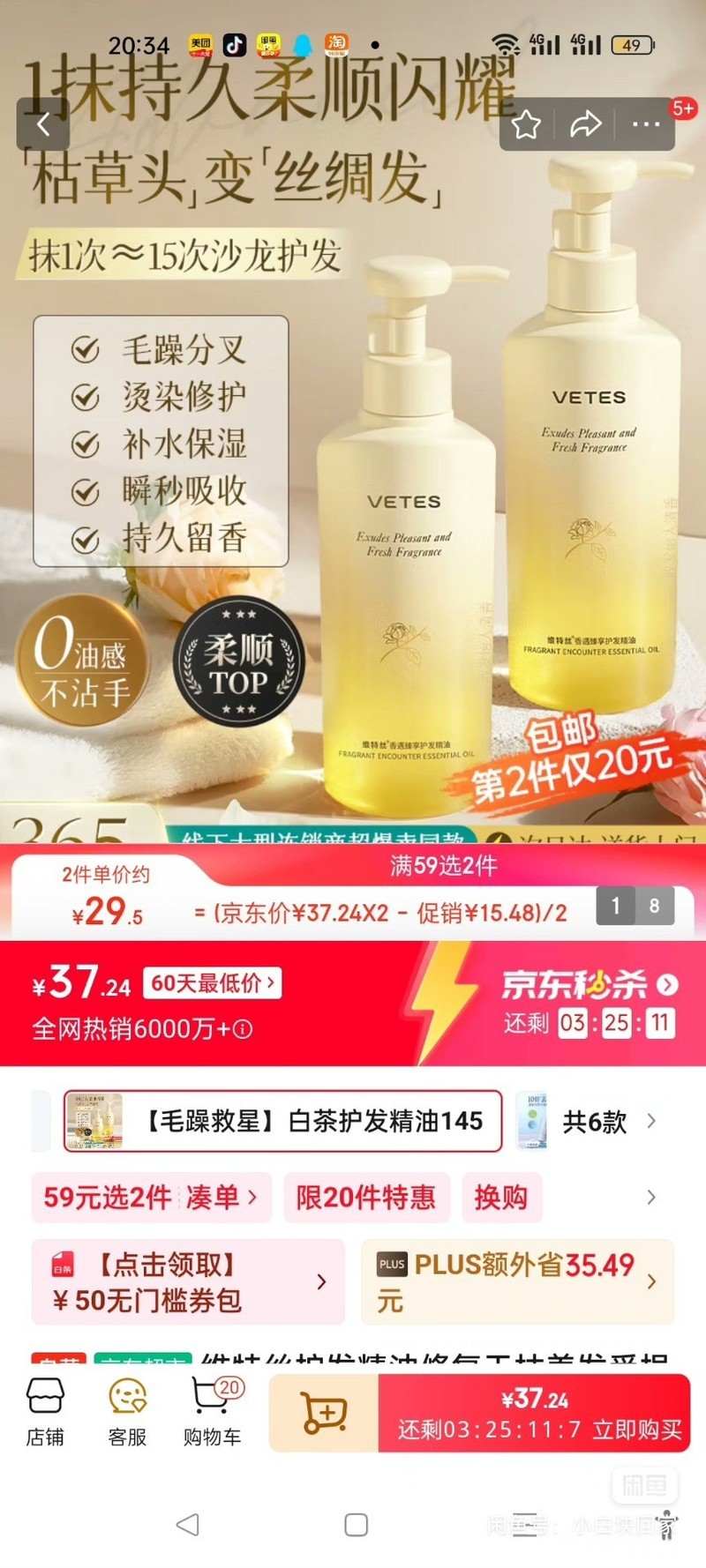Screen dimensions: 706x1568
Task: Open the 购物车 shopping cart
Action: 213,1413
